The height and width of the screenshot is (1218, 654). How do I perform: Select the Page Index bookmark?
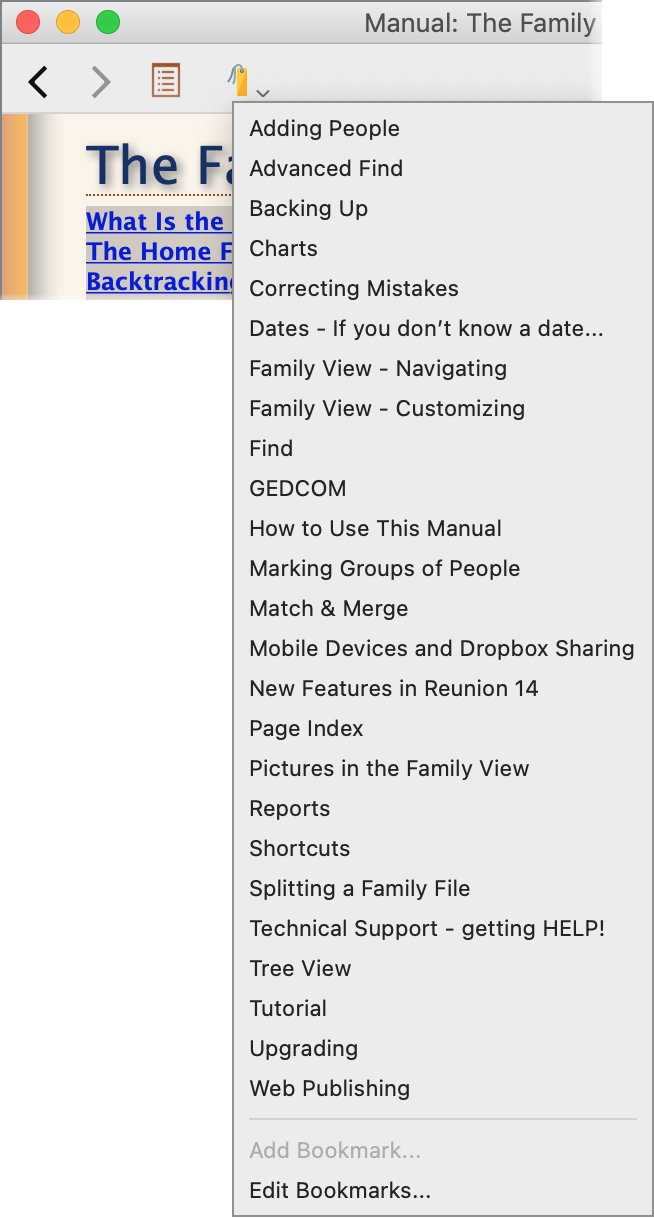[x=306, y=728]
